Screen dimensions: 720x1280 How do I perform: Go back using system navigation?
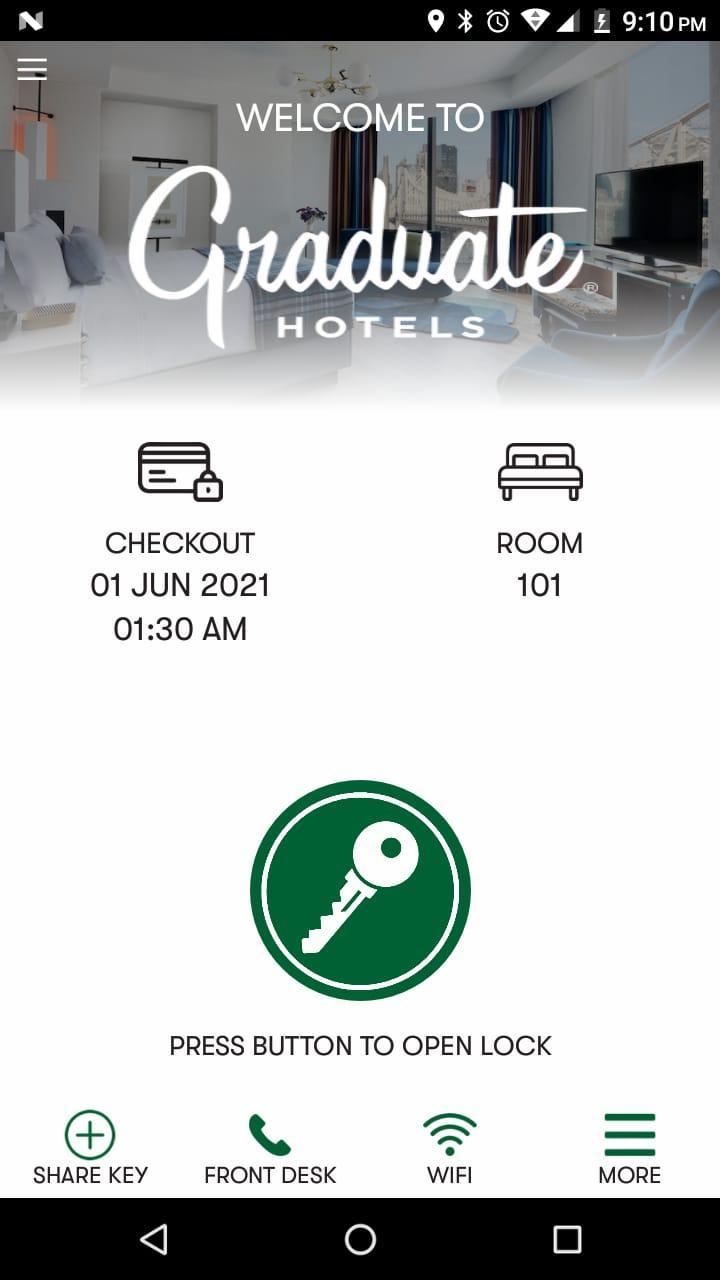(x=154, y=1240)
